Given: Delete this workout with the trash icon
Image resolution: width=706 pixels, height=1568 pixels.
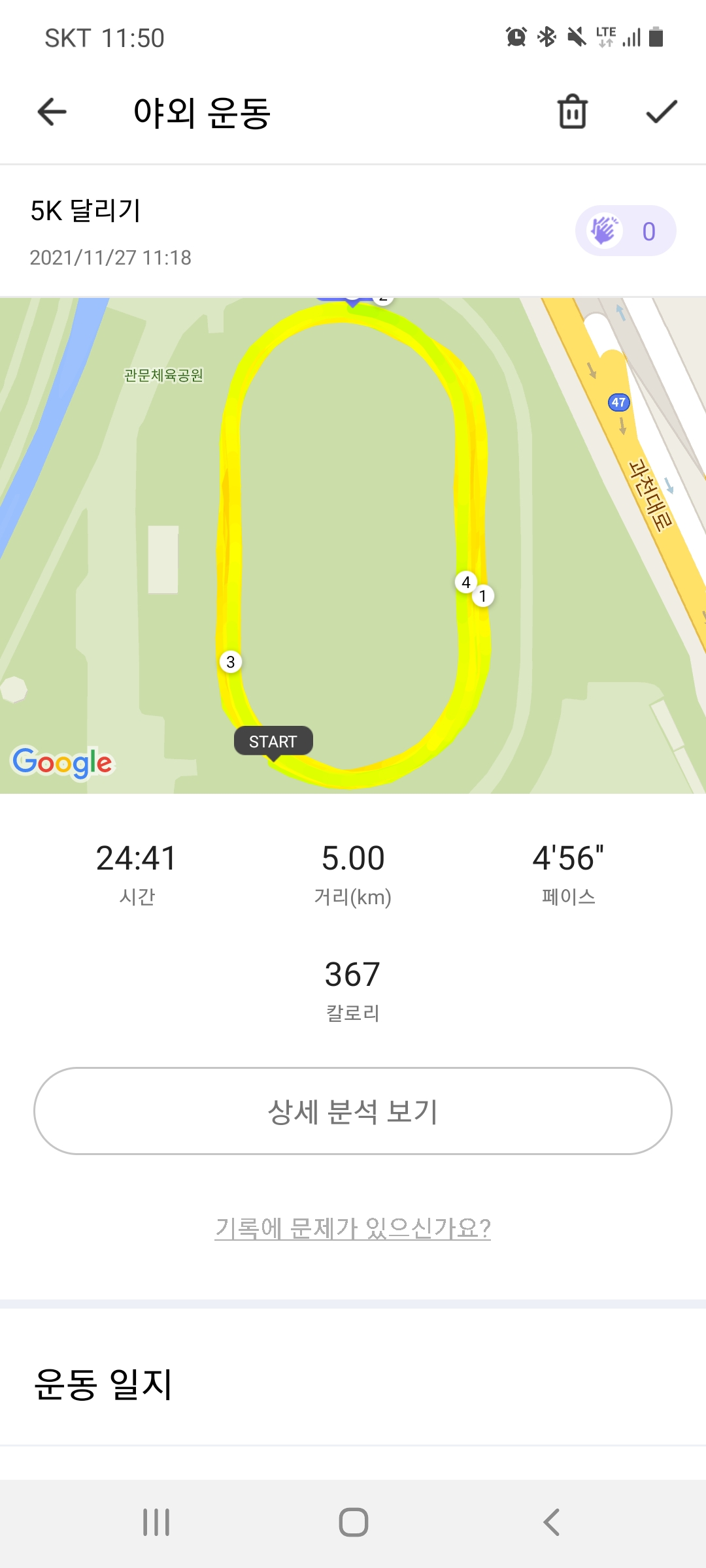Looking at the screenshot, I should [572, 112].
